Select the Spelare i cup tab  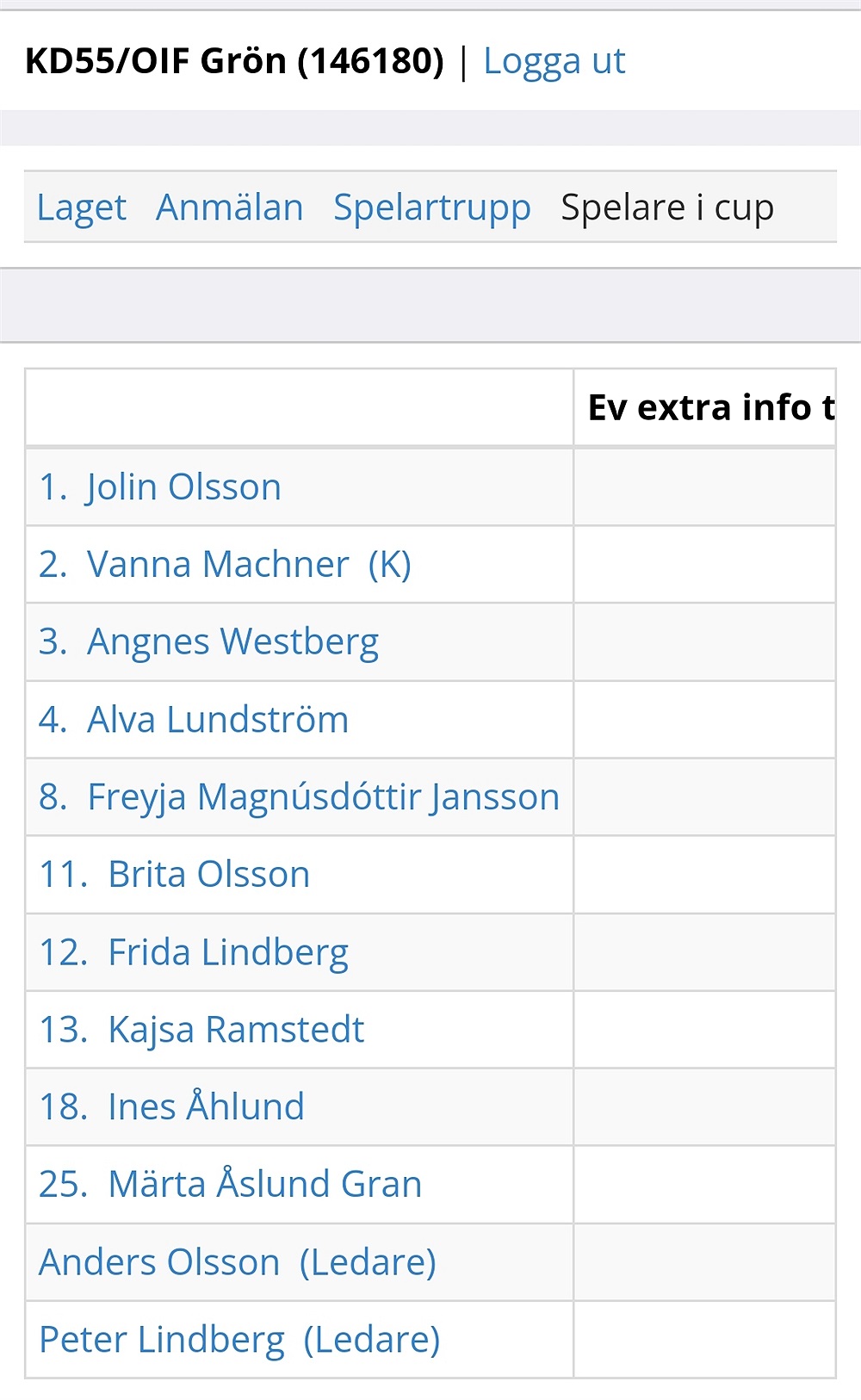pos(667,208)
